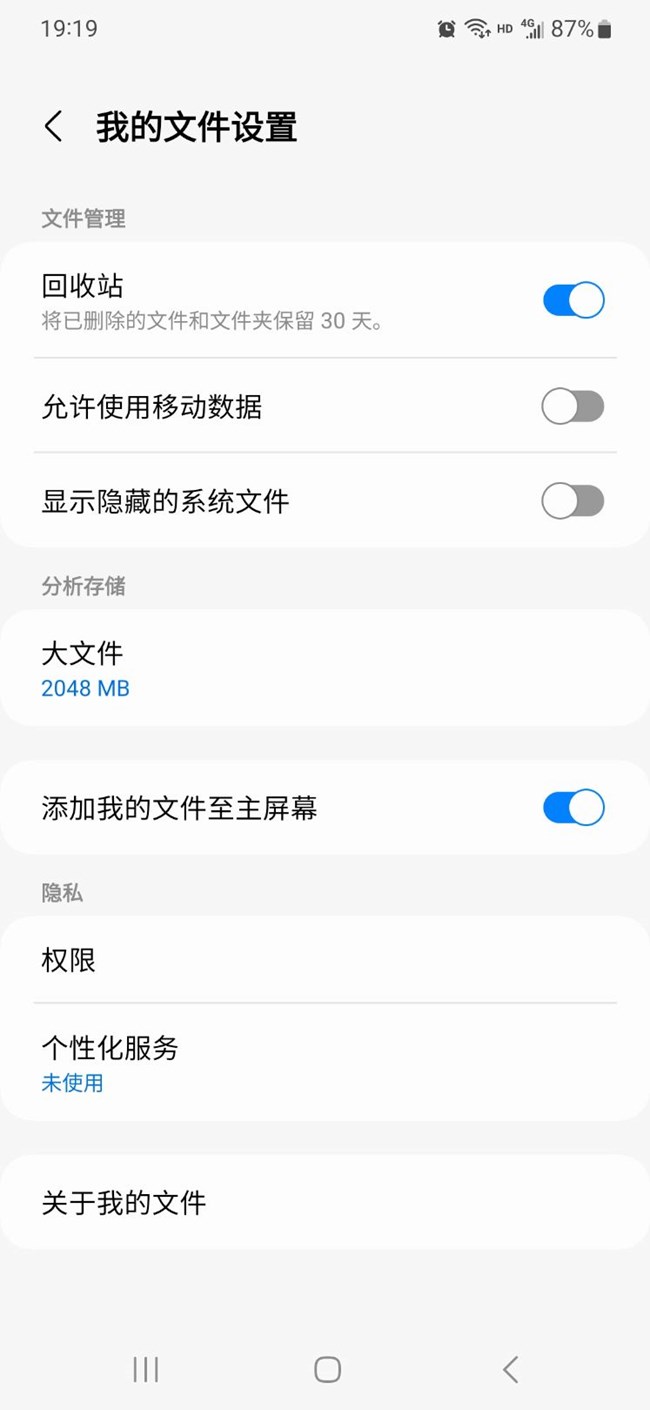
Task: Tap the system home button
Action: click(327, 1369)
